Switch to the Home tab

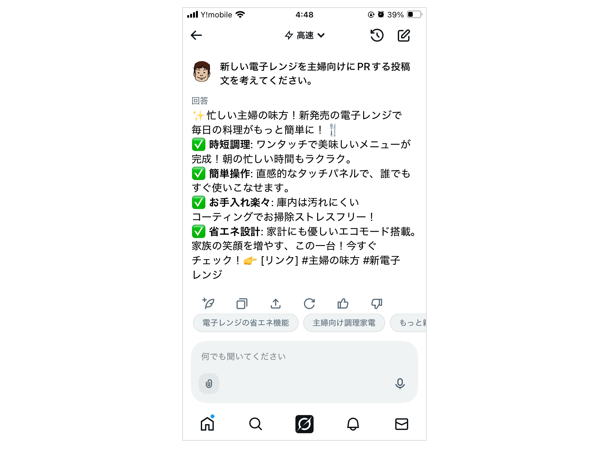click(207, 424)
